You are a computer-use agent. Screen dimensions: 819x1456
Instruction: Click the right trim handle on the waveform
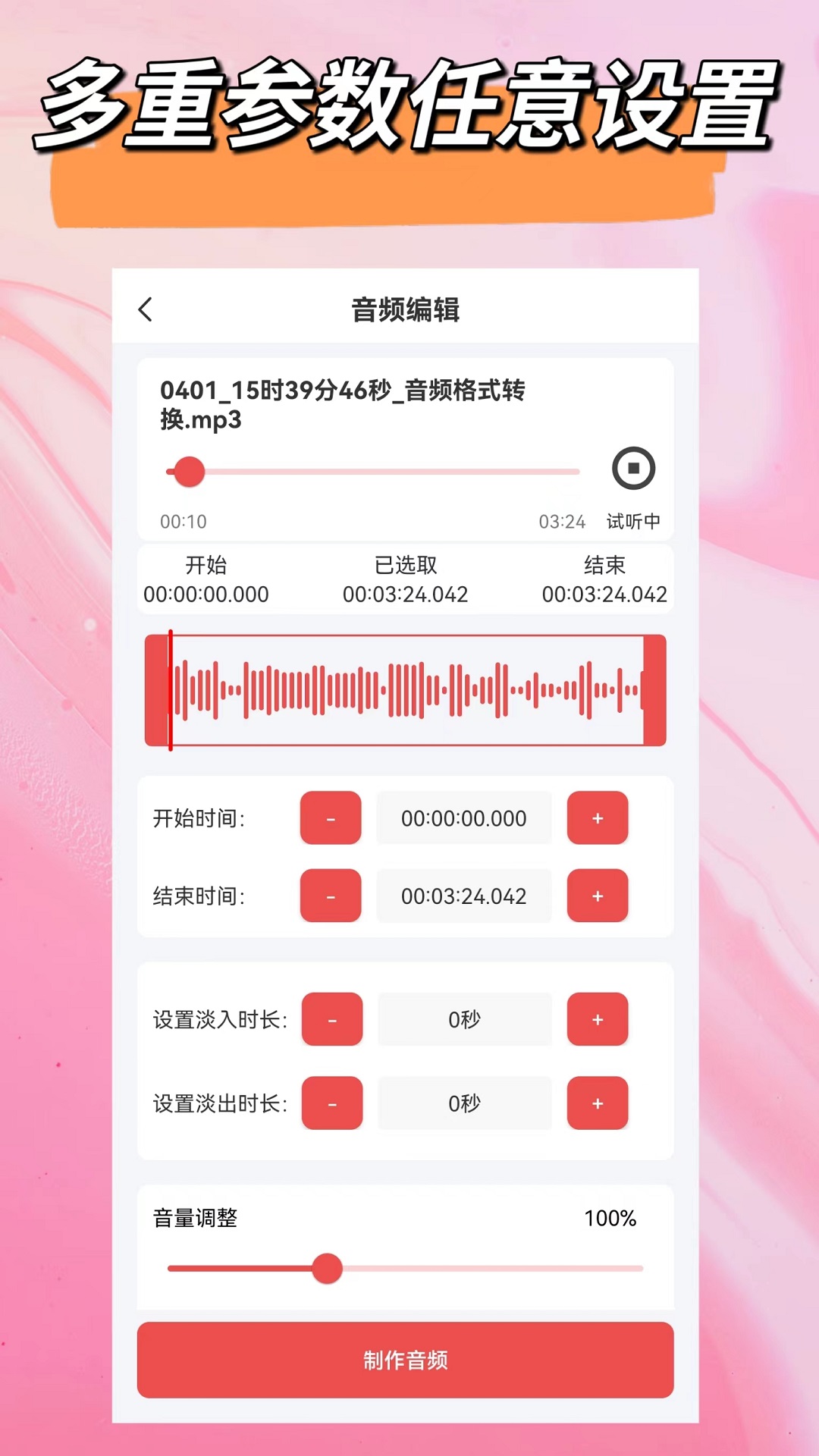coord(653,690)
